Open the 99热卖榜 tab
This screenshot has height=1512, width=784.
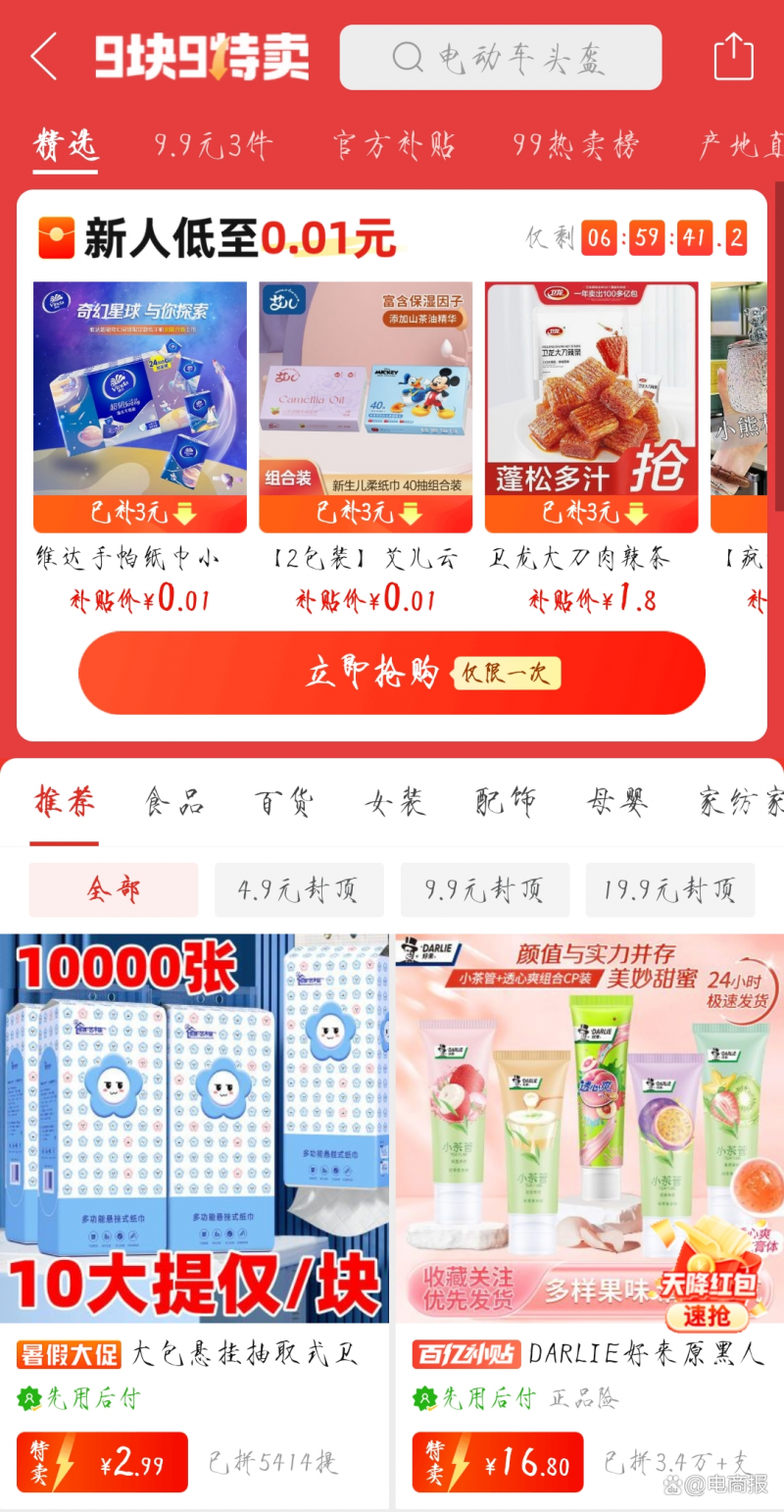coord(575,146)
